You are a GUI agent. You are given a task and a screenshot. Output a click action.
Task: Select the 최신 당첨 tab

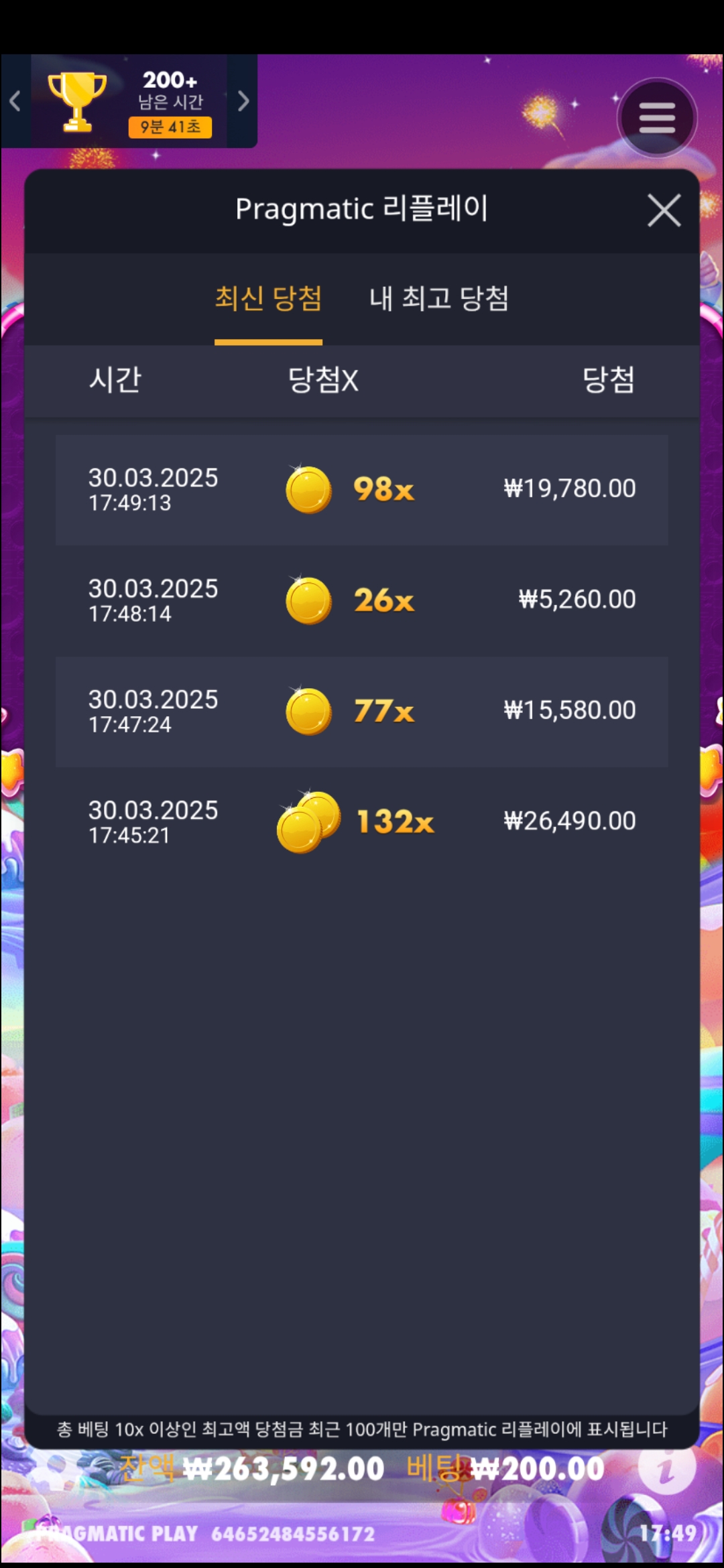click(268, 299)
